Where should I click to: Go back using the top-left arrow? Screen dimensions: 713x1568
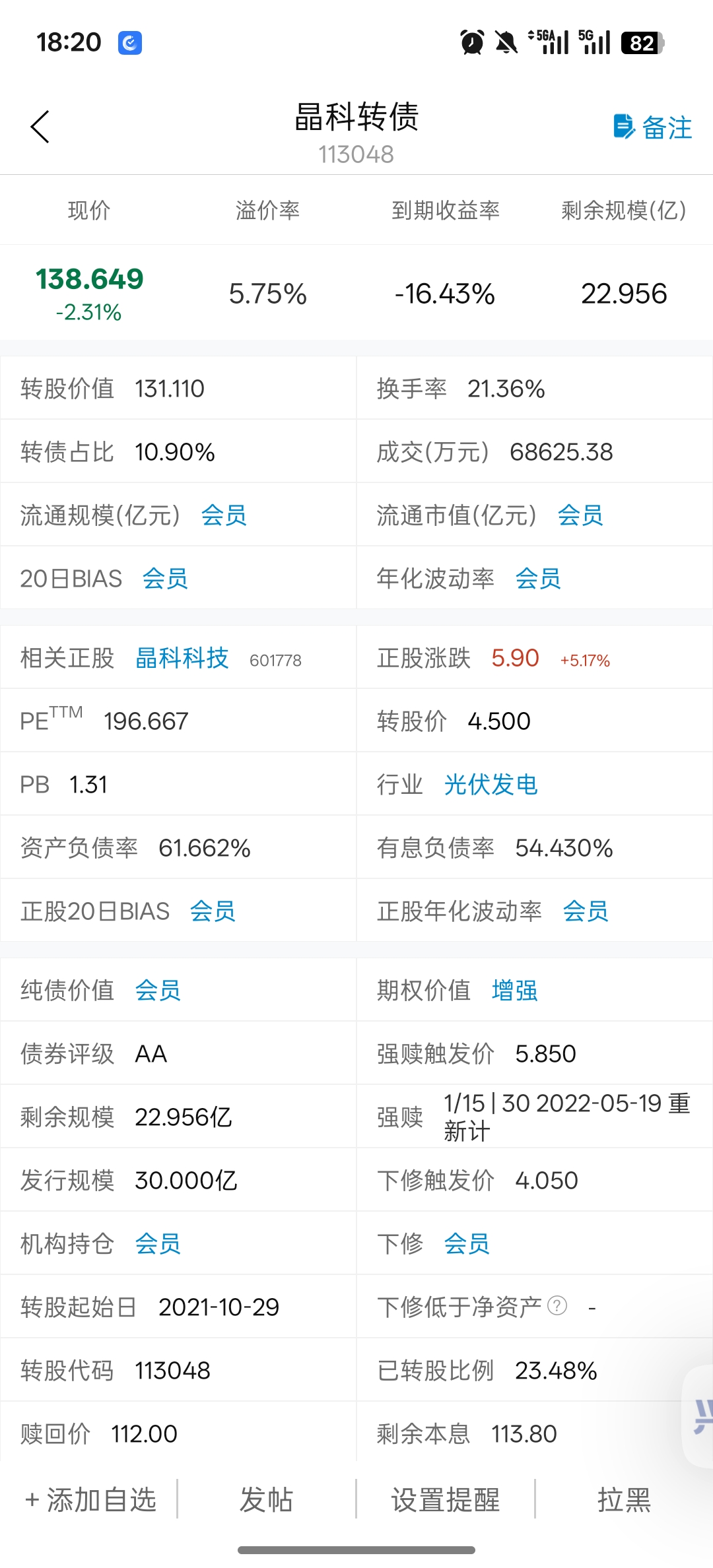(40, 127)
